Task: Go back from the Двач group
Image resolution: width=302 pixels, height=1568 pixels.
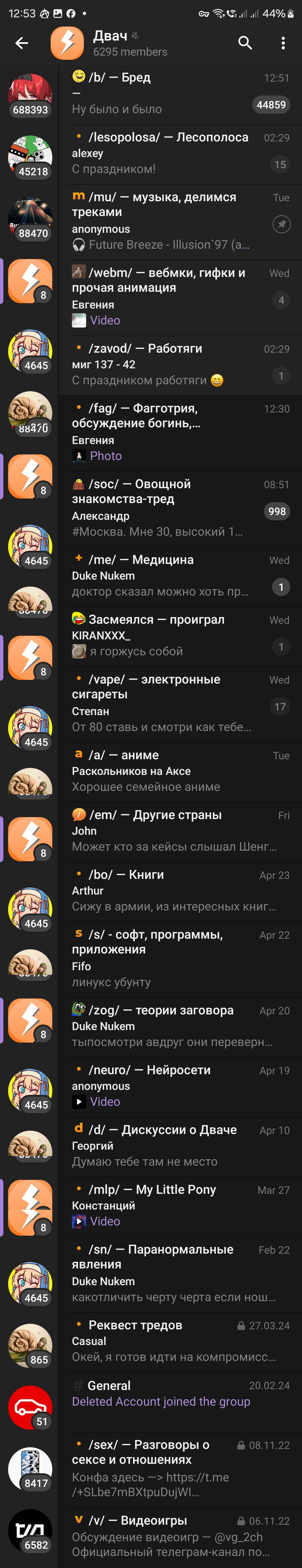Action: tap(22, 42)
